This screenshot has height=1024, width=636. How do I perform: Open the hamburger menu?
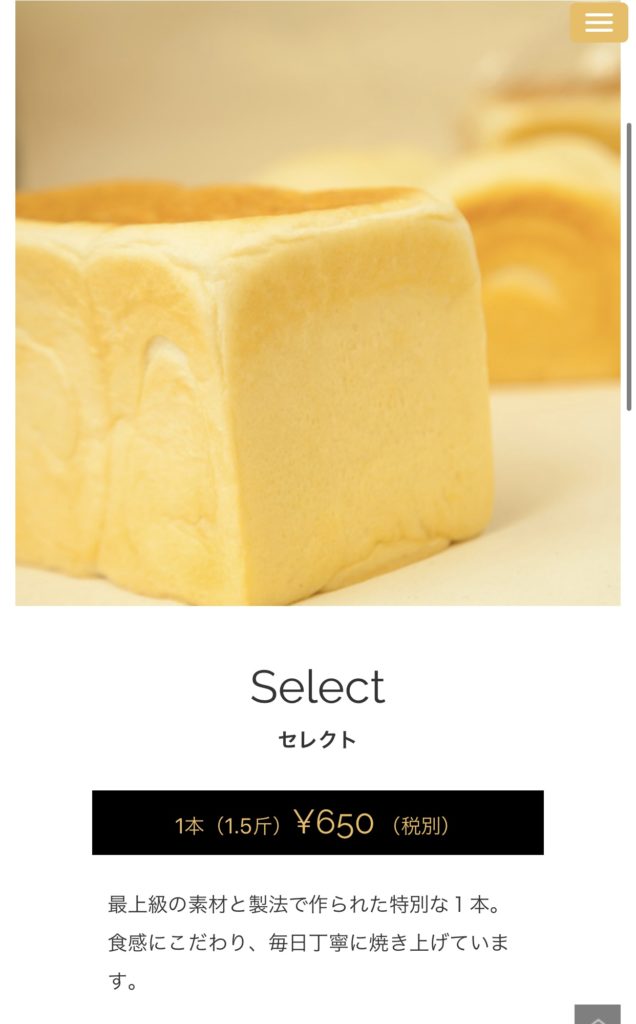(598, 23)
